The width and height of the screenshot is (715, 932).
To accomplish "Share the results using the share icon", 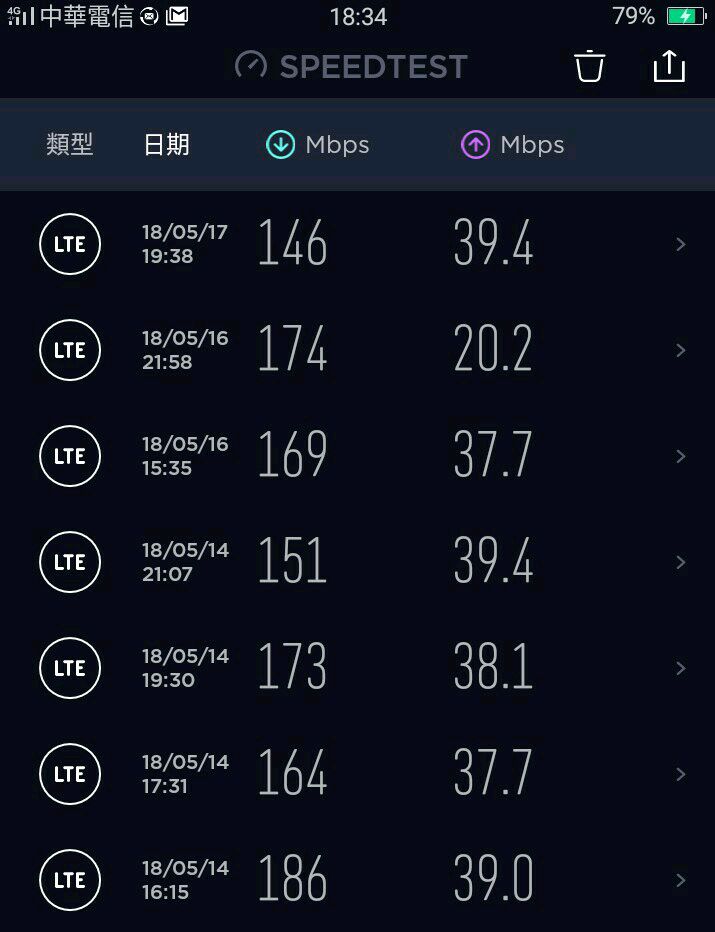I will click(x=669, y=65).
